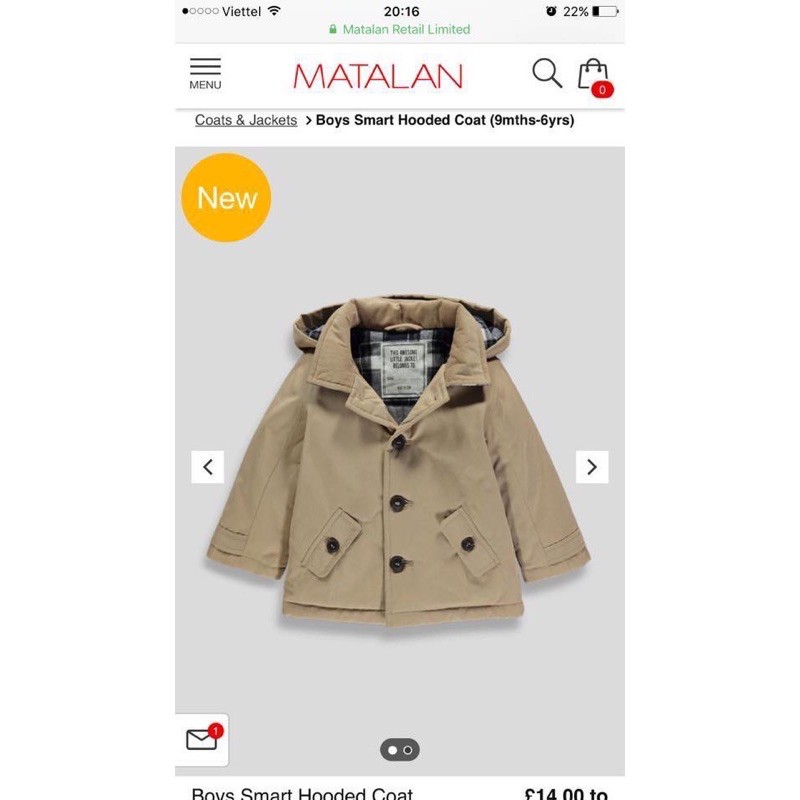Open the envelope message widget
The image size is (800, 800).
click(x=202, y=740)
